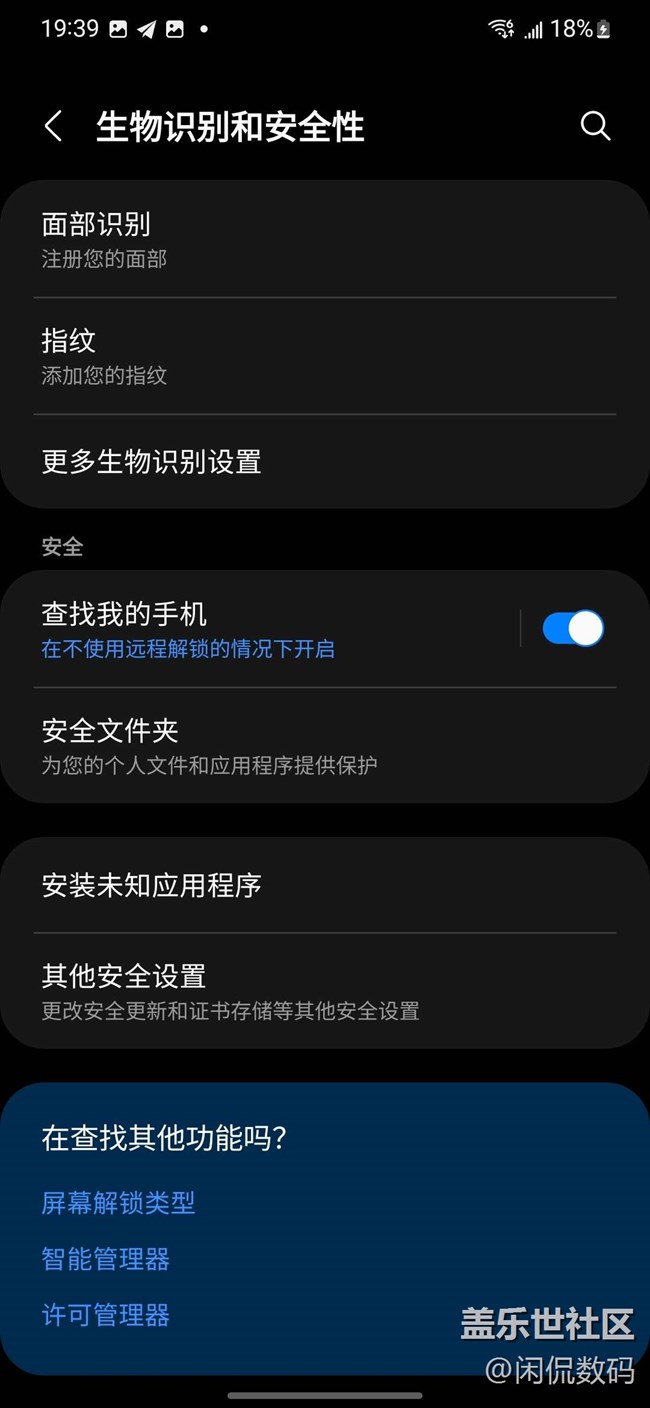Go back from 生物识别和安全性
650x1408 pixels.
click(x=54, y=127)
